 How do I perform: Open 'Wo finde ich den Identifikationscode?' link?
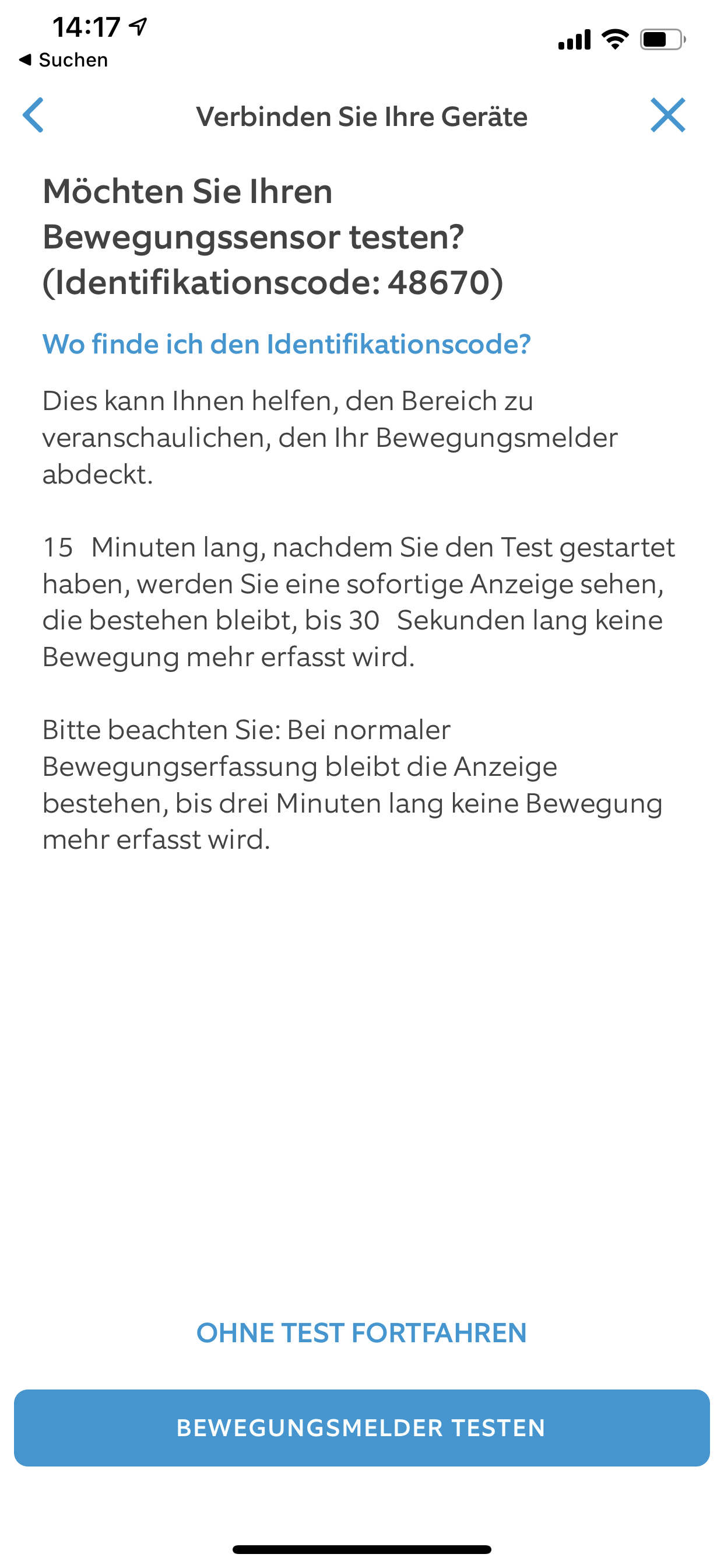click(287, 345)
